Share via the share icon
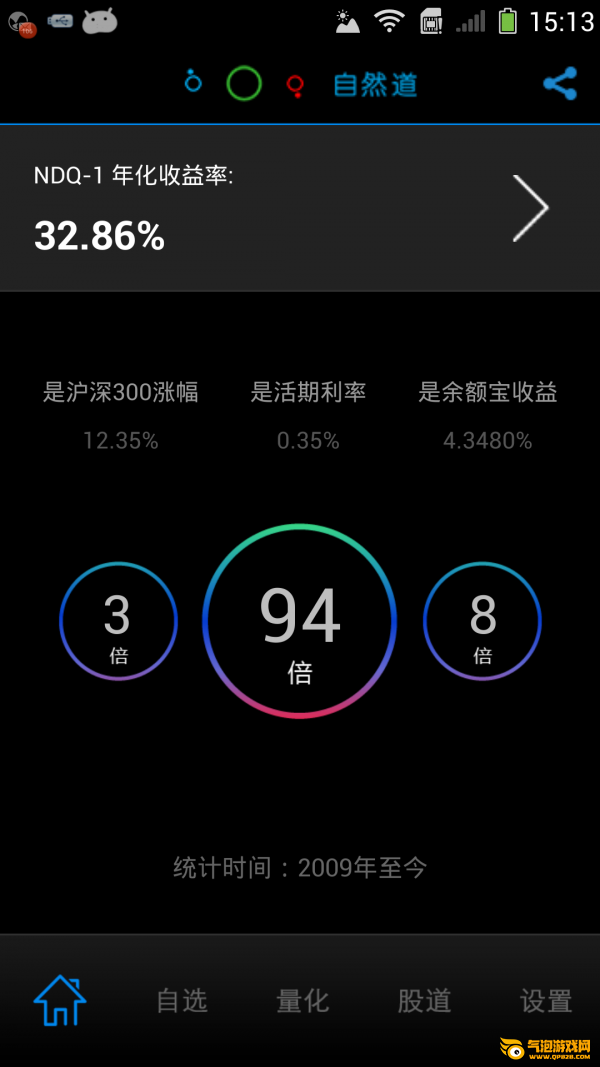 pyautogui.click(x=560, y=84)
